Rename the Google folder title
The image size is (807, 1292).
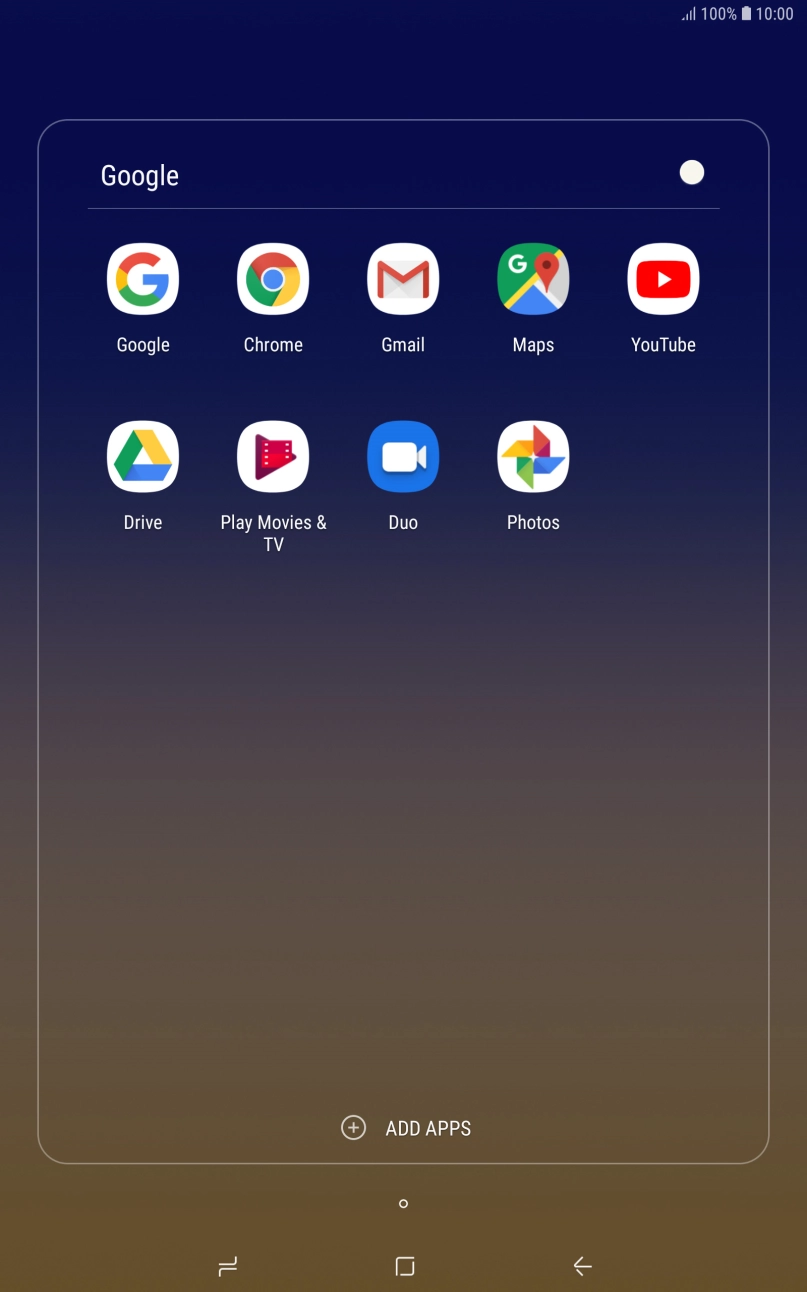pos(139,175)
